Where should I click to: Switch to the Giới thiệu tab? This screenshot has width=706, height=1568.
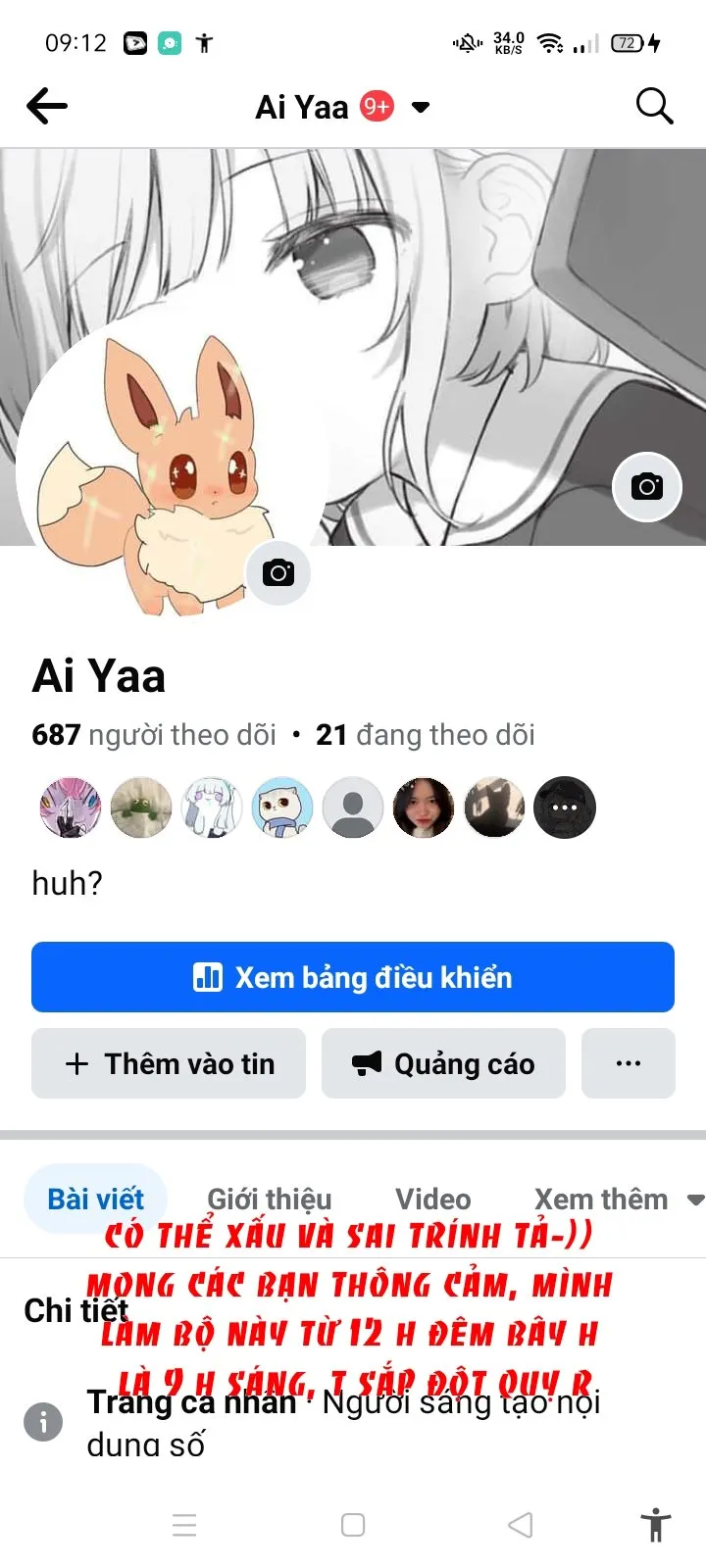pyautogui.click(x=270, y=1199)
